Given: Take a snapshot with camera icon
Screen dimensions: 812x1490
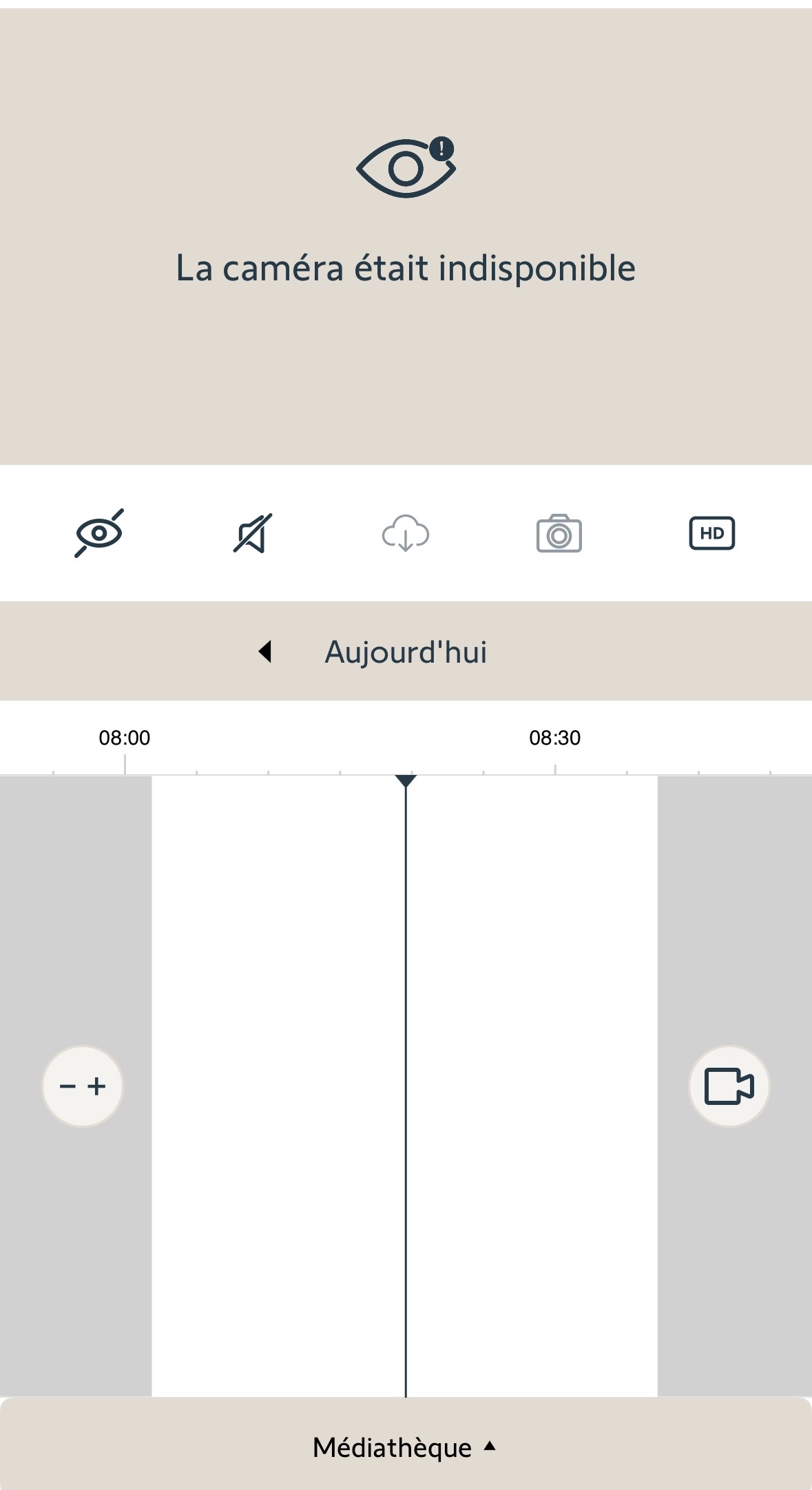Looking at the screenshot, I should point(559,533).
